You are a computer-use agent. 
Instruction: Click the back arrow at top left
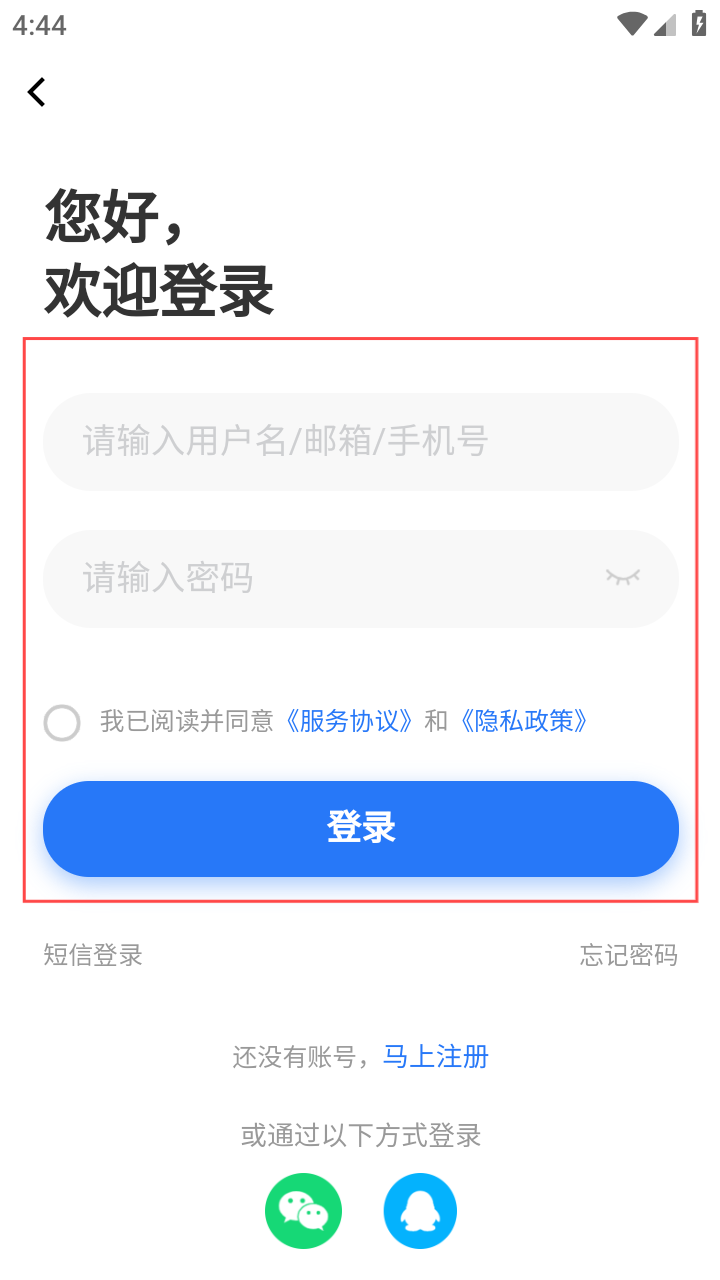(x=36, y=91)
